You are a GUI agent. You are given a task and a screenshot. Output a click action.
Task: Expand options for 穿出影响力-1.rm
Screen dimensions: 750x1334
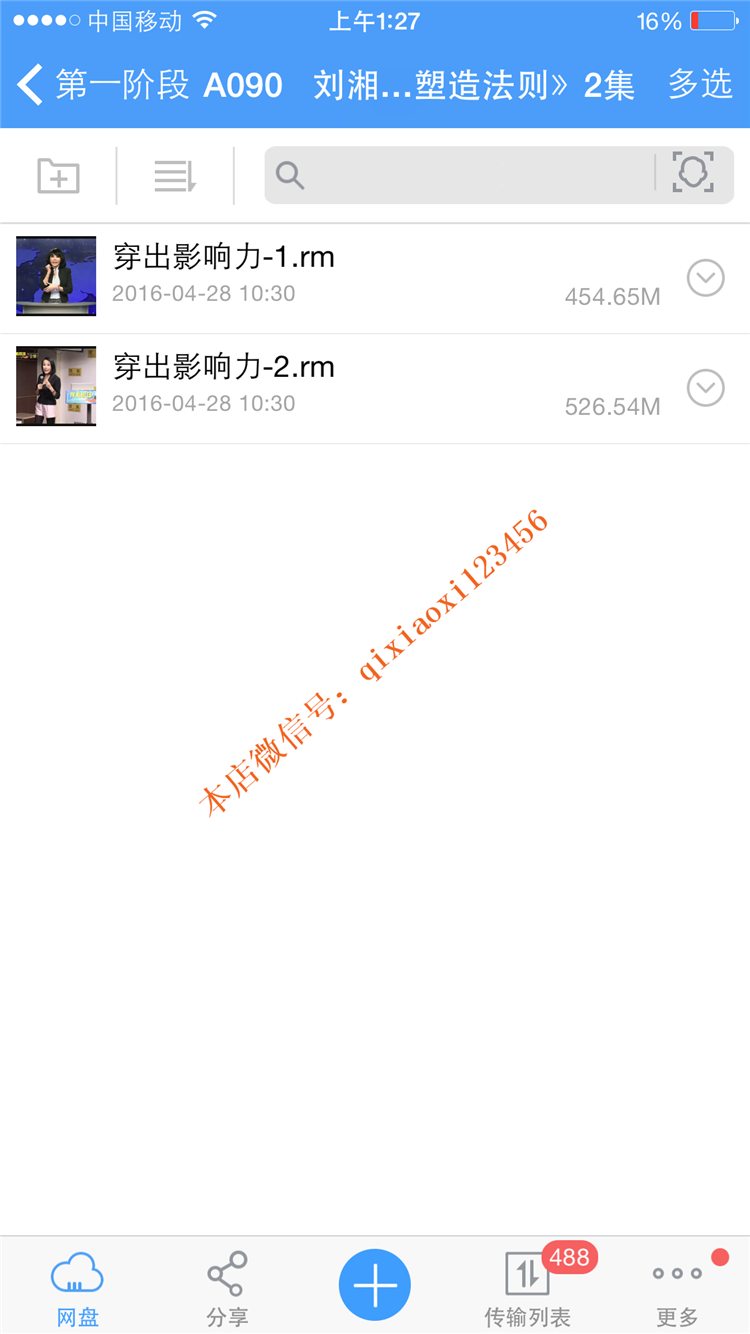point(706,278)
